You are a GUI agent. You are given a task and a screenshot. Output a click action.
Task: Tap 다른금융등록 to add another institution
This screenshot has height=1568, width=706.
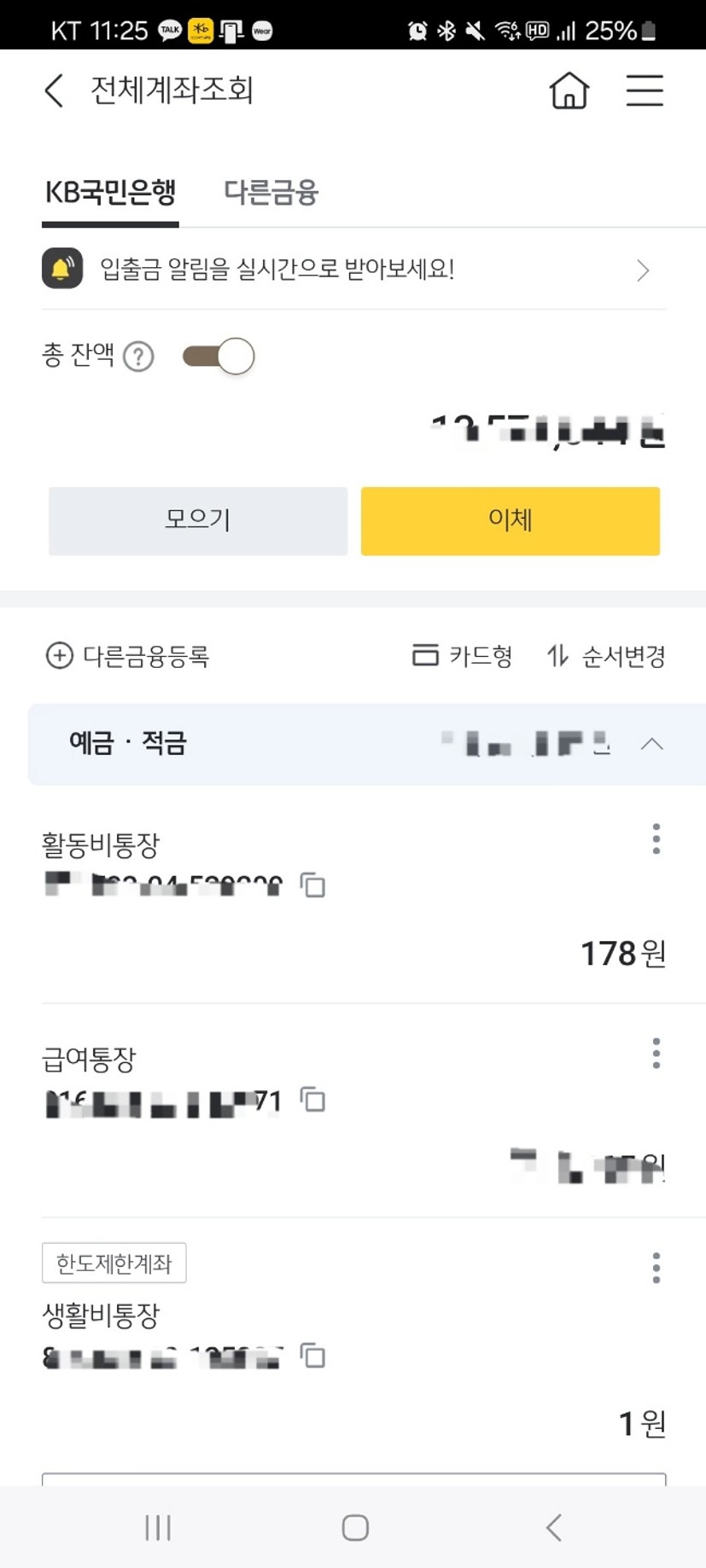coord(127,656)
